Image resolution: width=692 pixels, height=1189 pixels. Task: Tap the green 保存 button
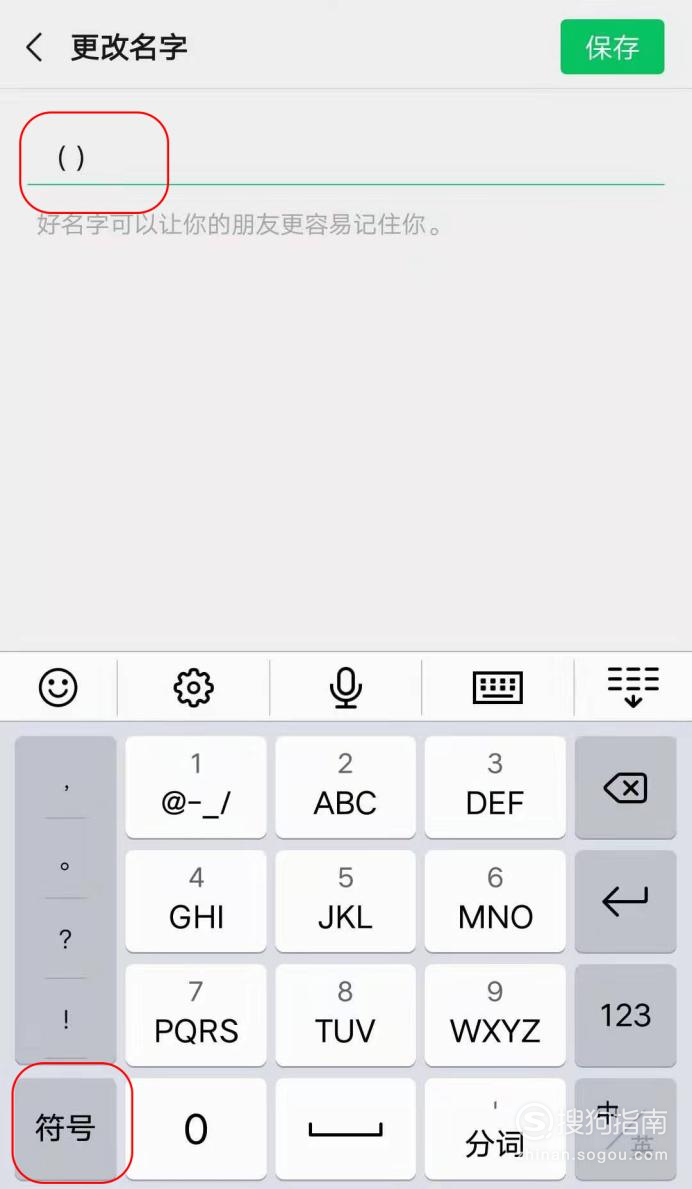612,47
